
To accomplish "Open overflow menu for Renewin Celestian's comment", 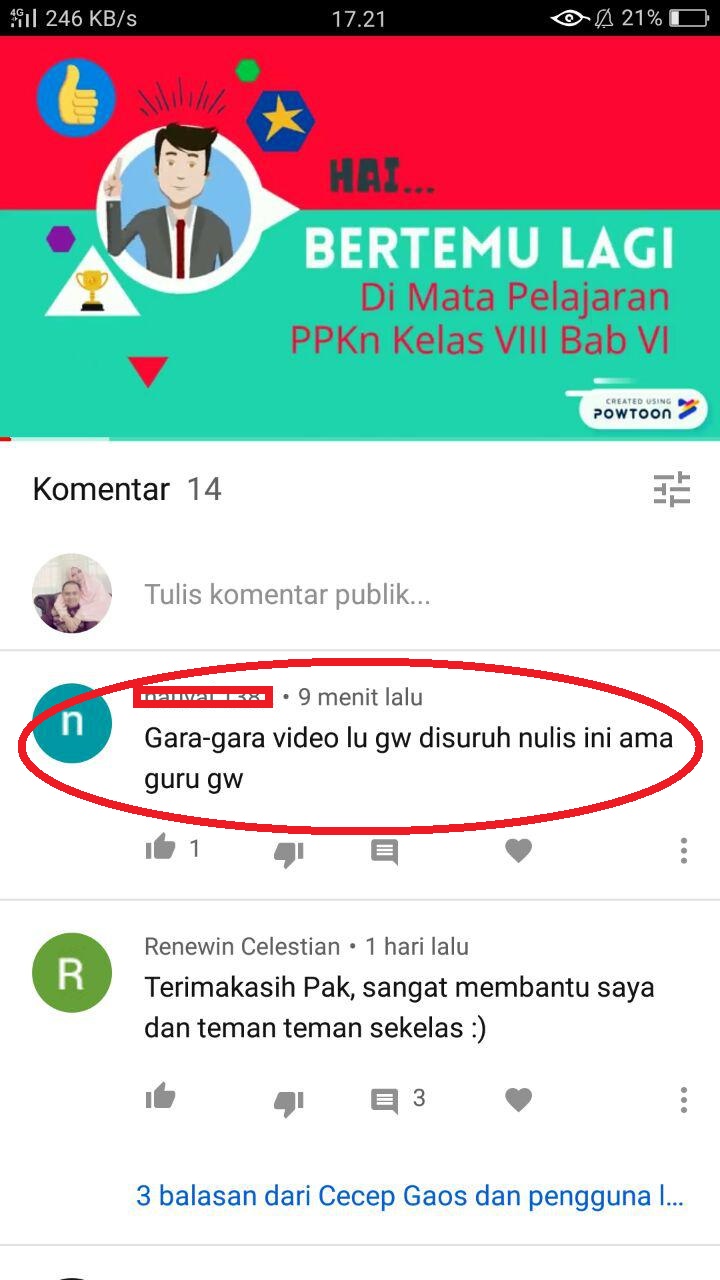I will pyautogui.click(x=684, y=1100).
